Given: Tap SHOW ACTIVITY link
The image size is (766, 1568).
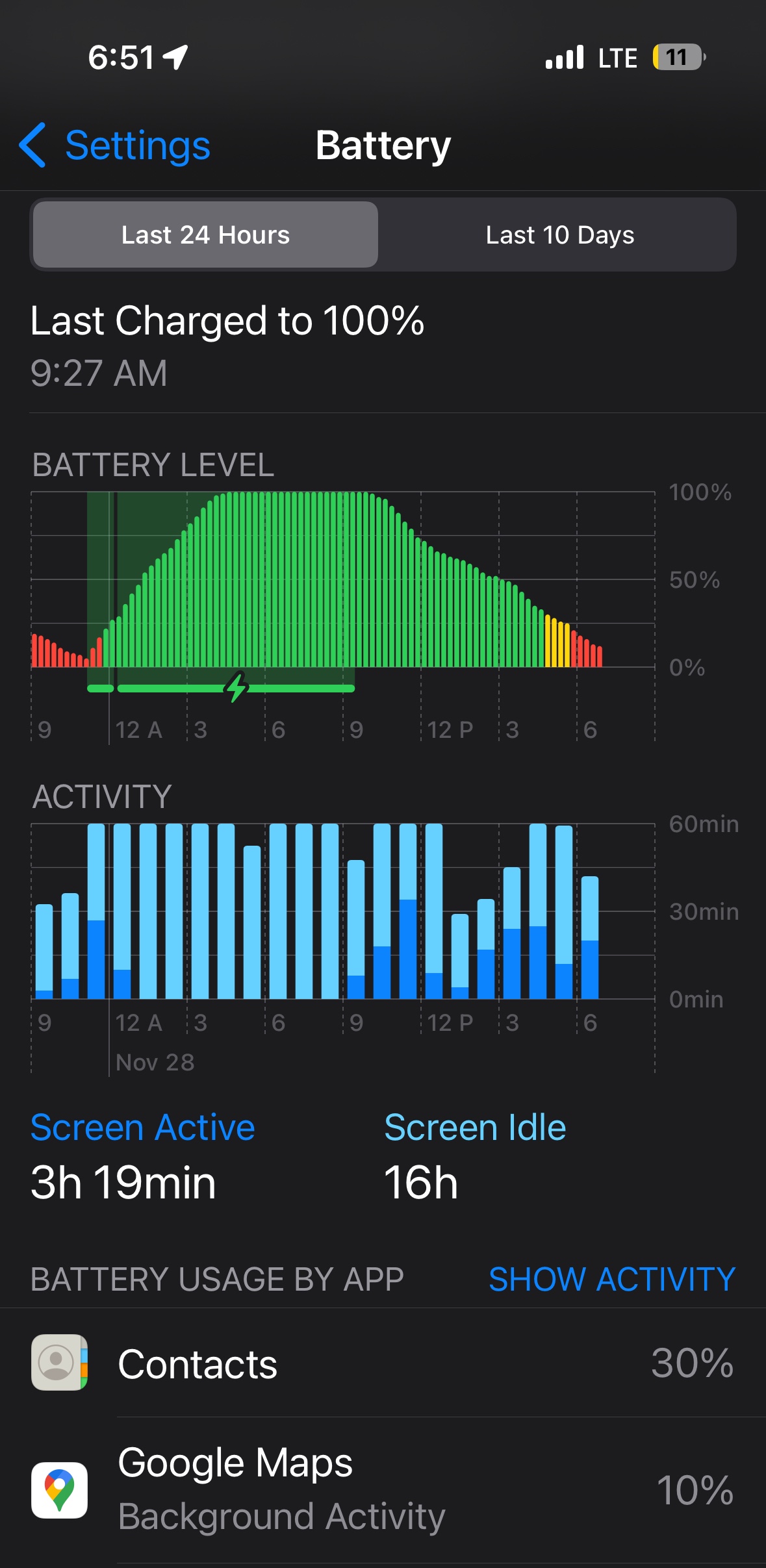Looking at the screenshot, I should [x=611, y=1280].
